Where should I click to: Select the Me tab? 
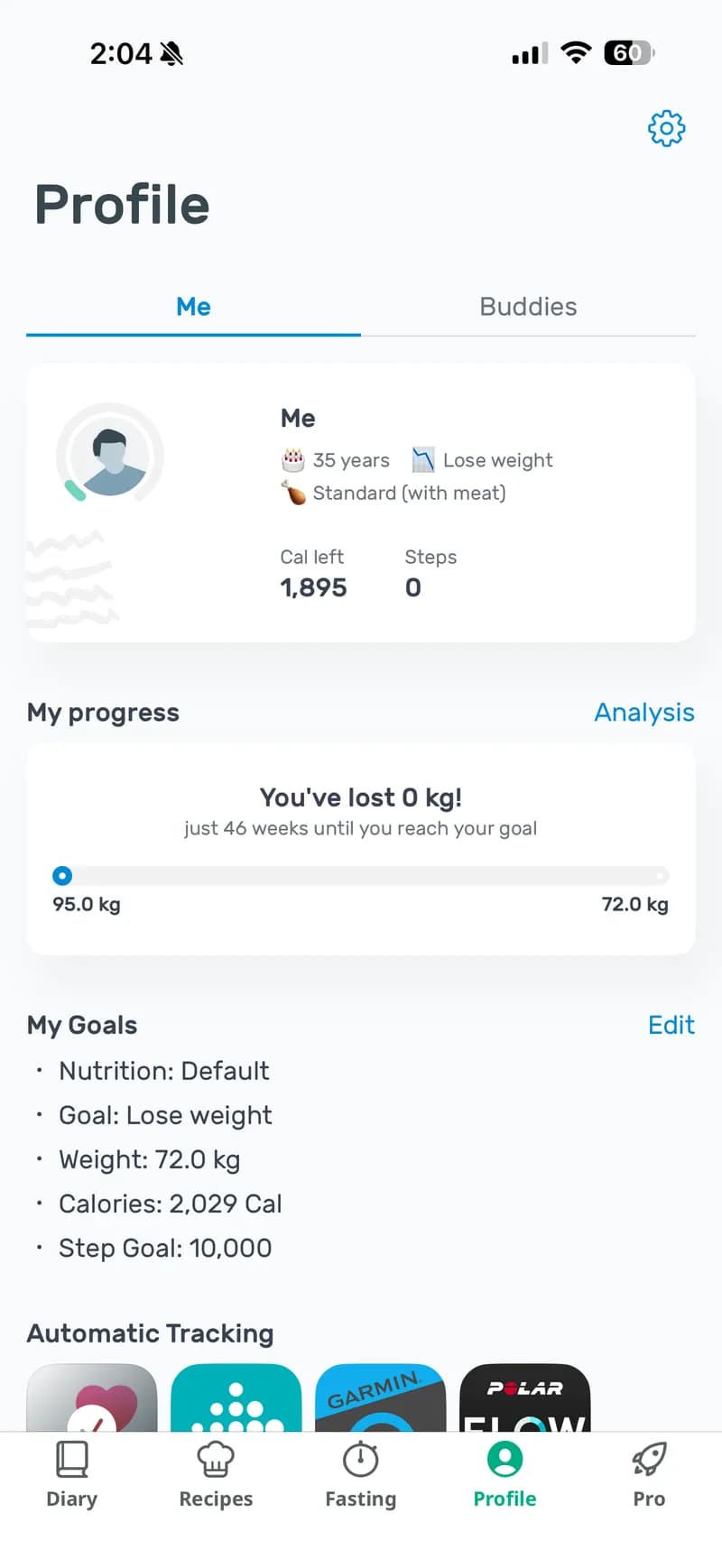[193, 307]
